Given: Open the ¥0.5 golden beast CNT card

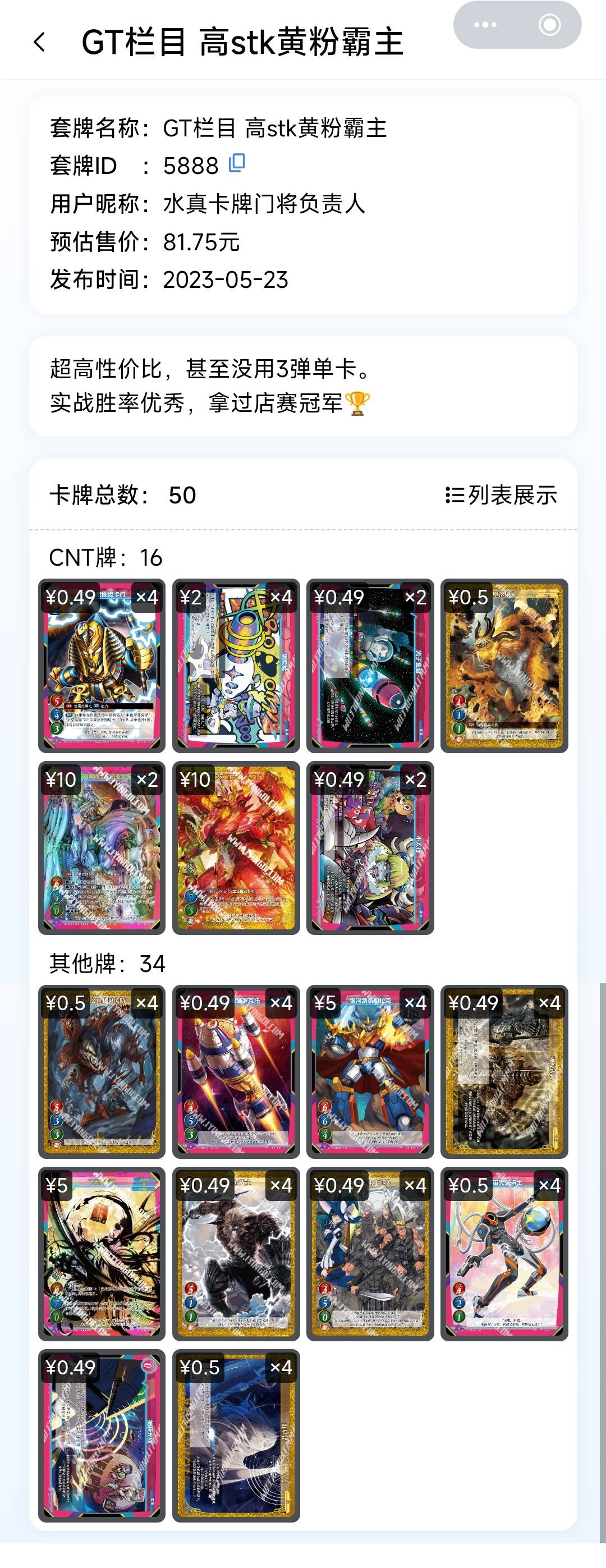Looking at the screenshot, I should (504, 665).
